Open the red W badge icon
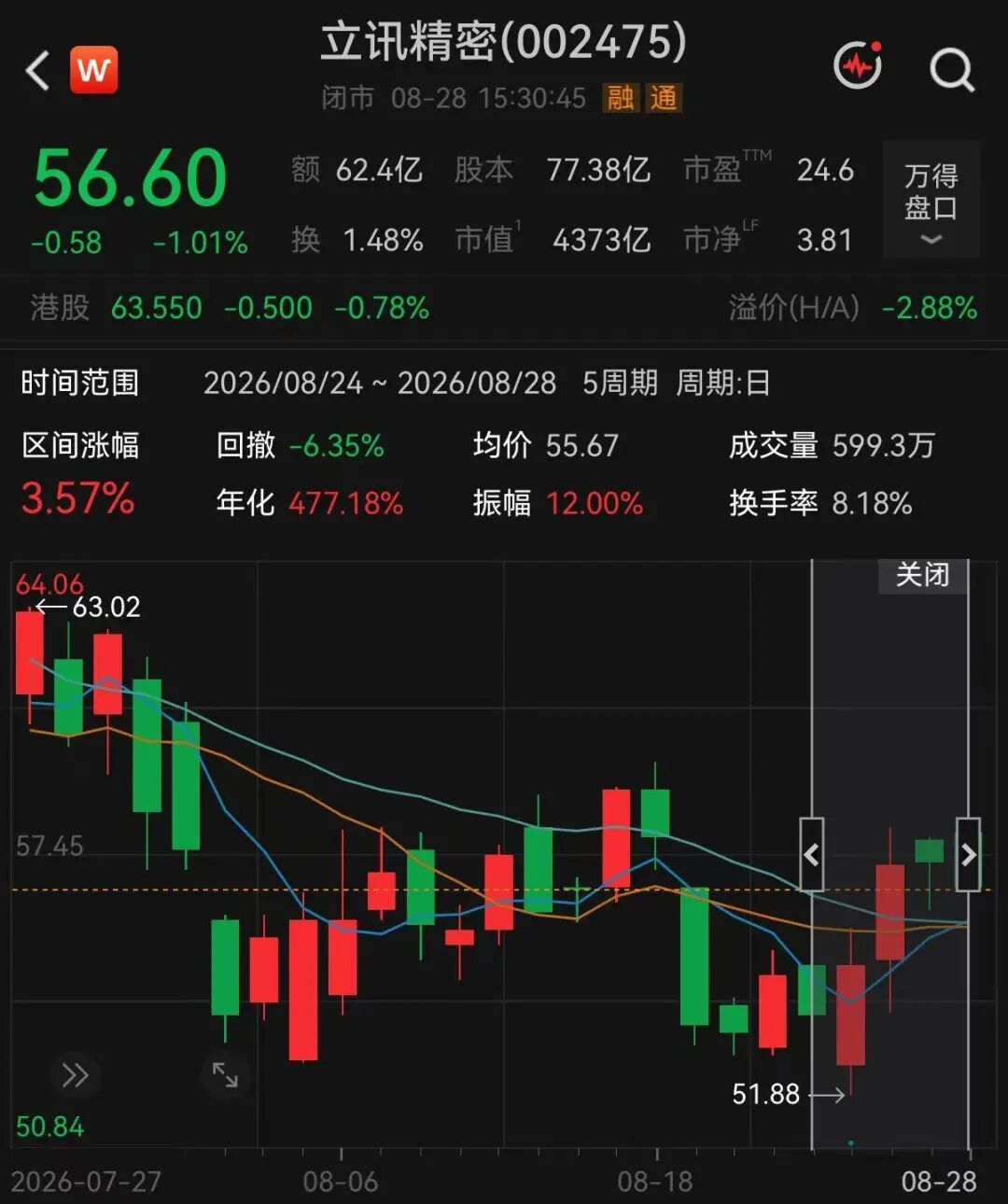Viewport: 1008px width, 1204px height. [x=94, y=70]
